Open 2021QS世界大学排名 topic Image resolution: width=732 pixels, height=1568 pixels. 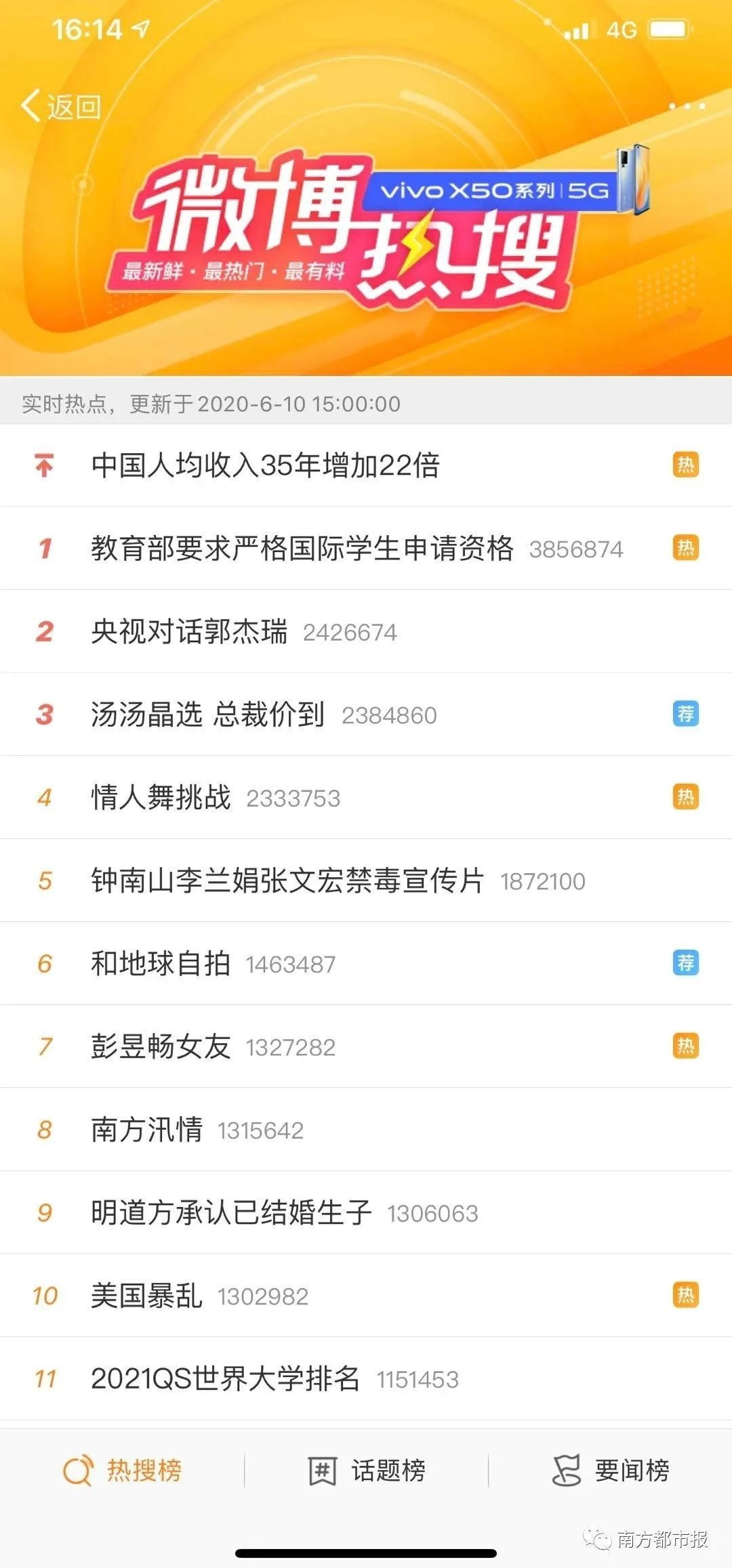[225, 1379]
